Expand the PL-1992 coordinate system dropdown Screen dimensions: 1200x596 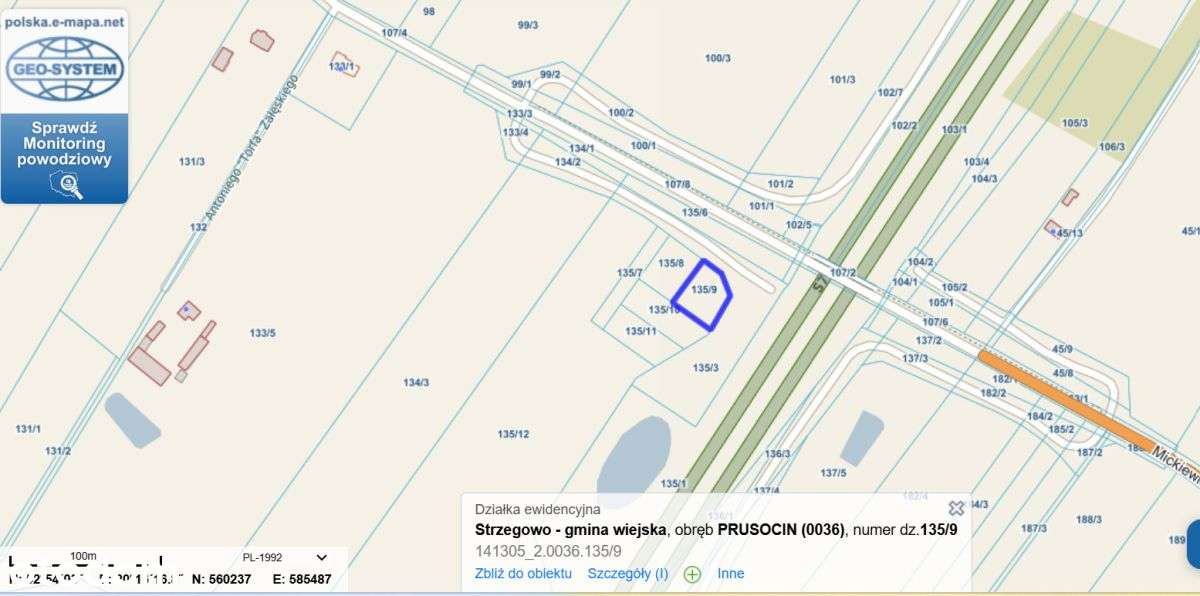pos(321,557)
